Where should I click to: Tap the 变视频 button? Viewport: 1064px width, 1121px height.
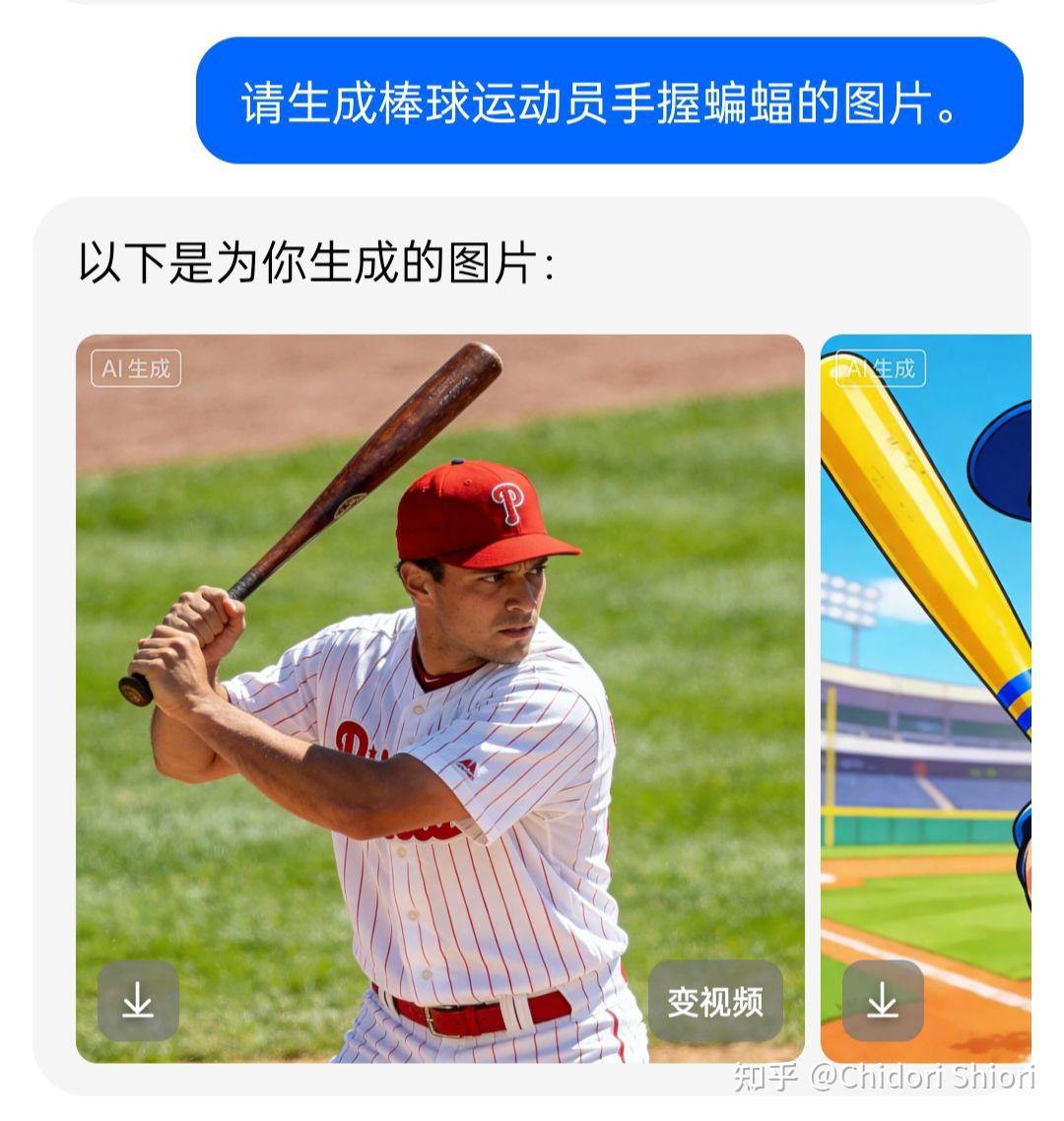point(715,1002)
